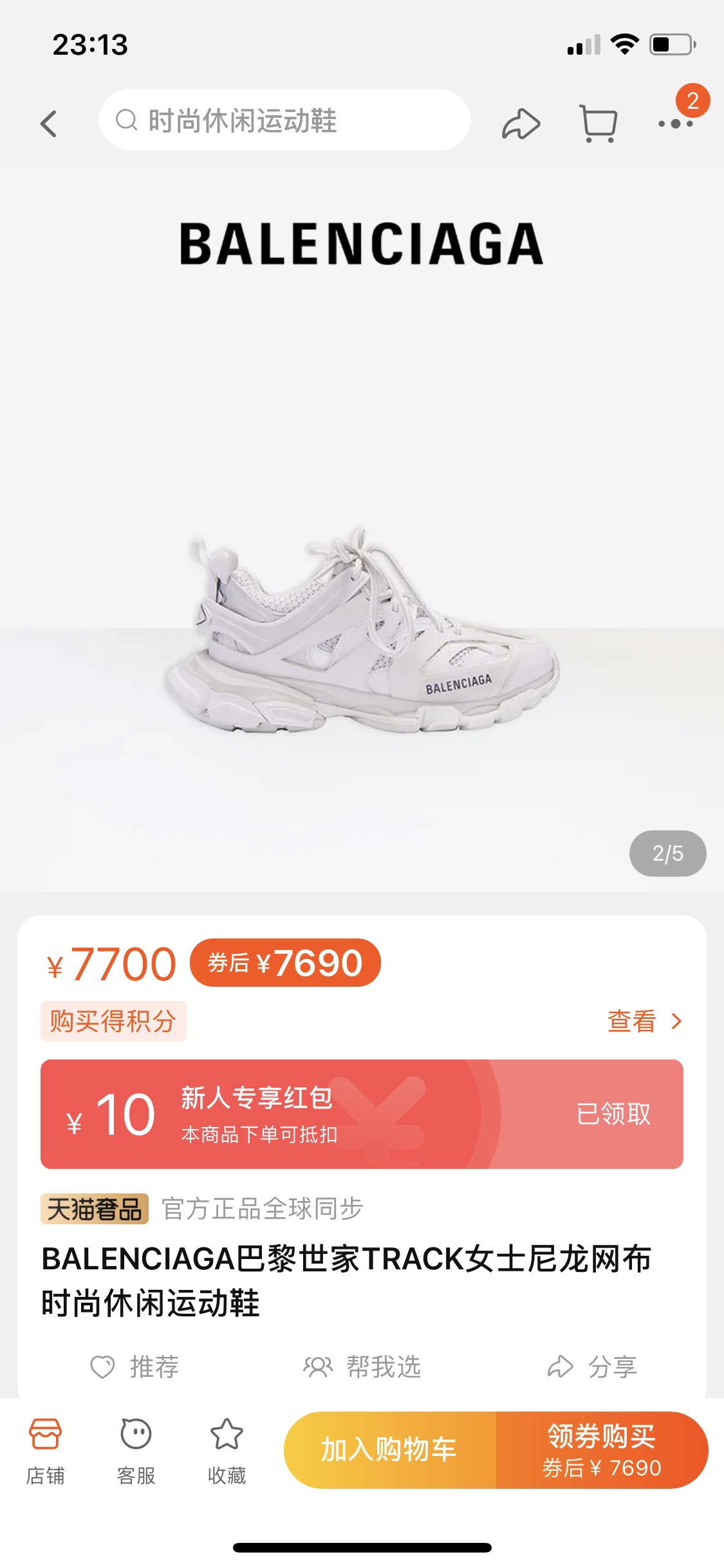The width and height of the screenshot is (724, 1568).
Task: Open 帮我选 help-me-choose option
Action: click(x=362, y=1367)
